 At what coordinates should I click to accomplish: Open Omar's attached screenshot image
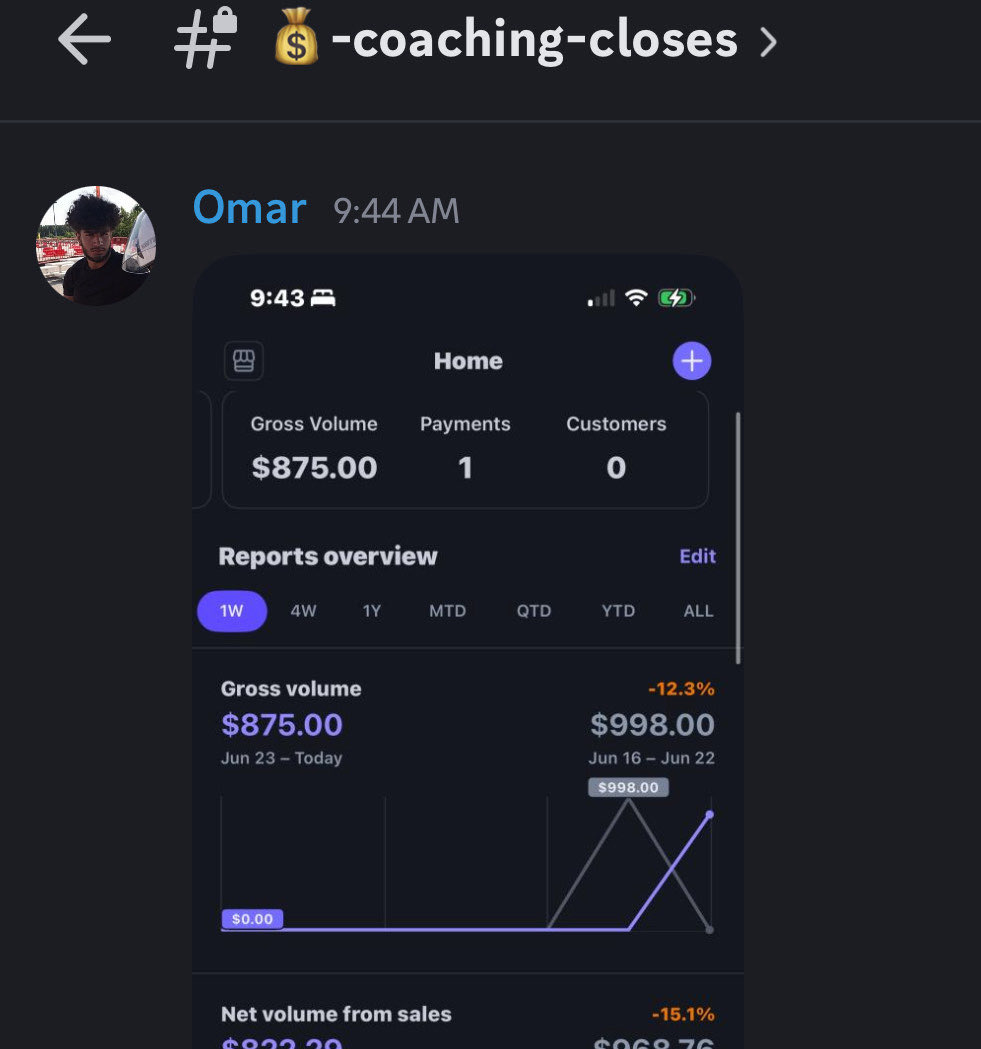coord(467,650)
